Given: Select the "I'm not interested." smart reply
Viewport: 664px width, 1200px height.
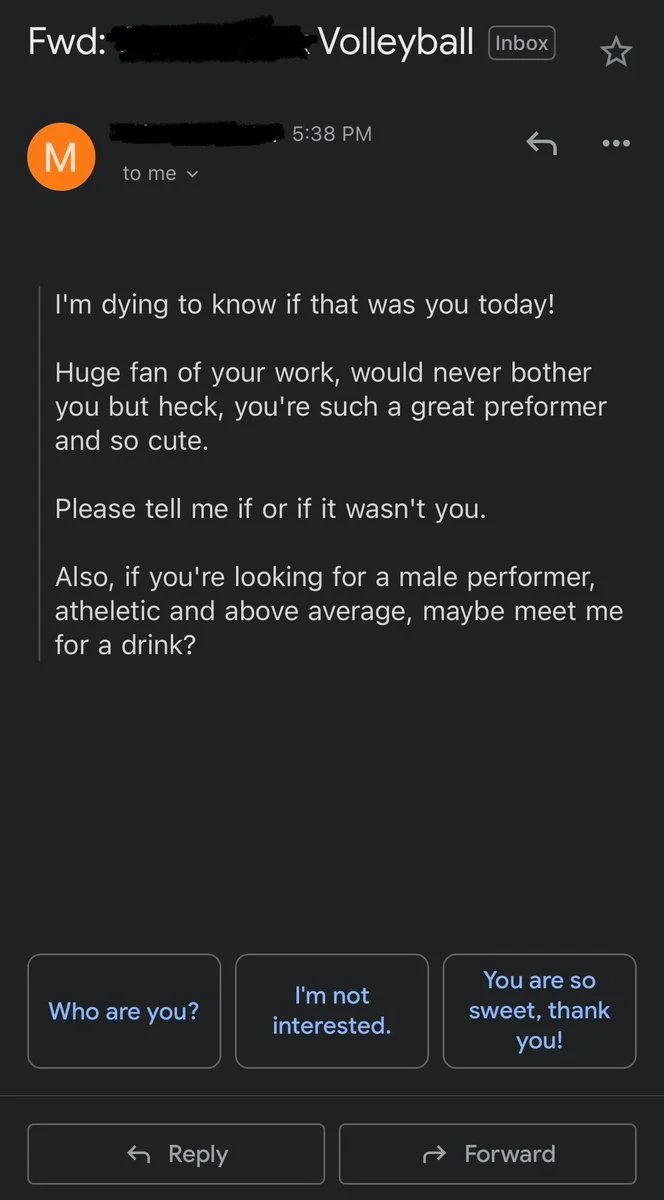Looking at the screenshot, I should [x=332, y=1011].
